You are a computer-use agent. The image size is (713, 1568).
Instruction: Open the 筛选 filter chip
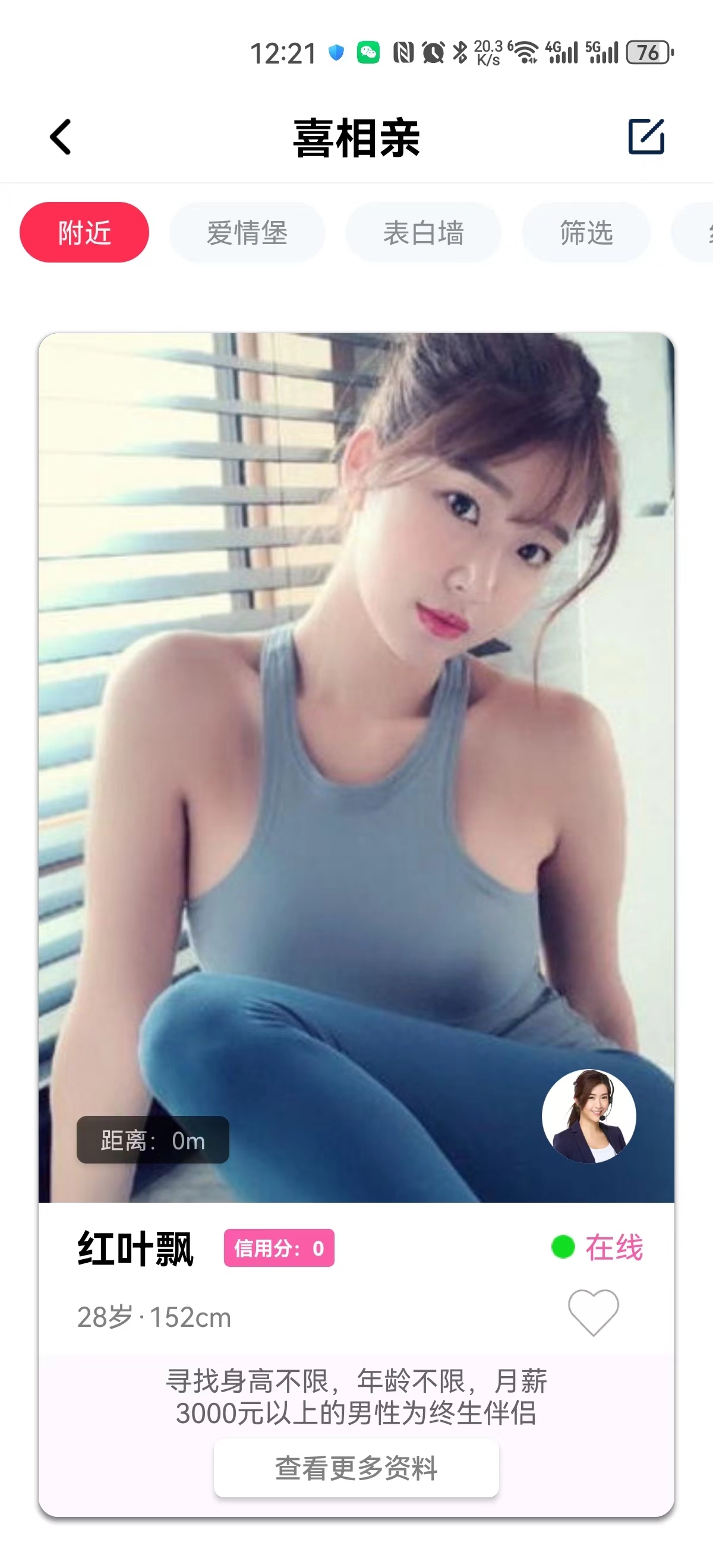click(586, 232)
